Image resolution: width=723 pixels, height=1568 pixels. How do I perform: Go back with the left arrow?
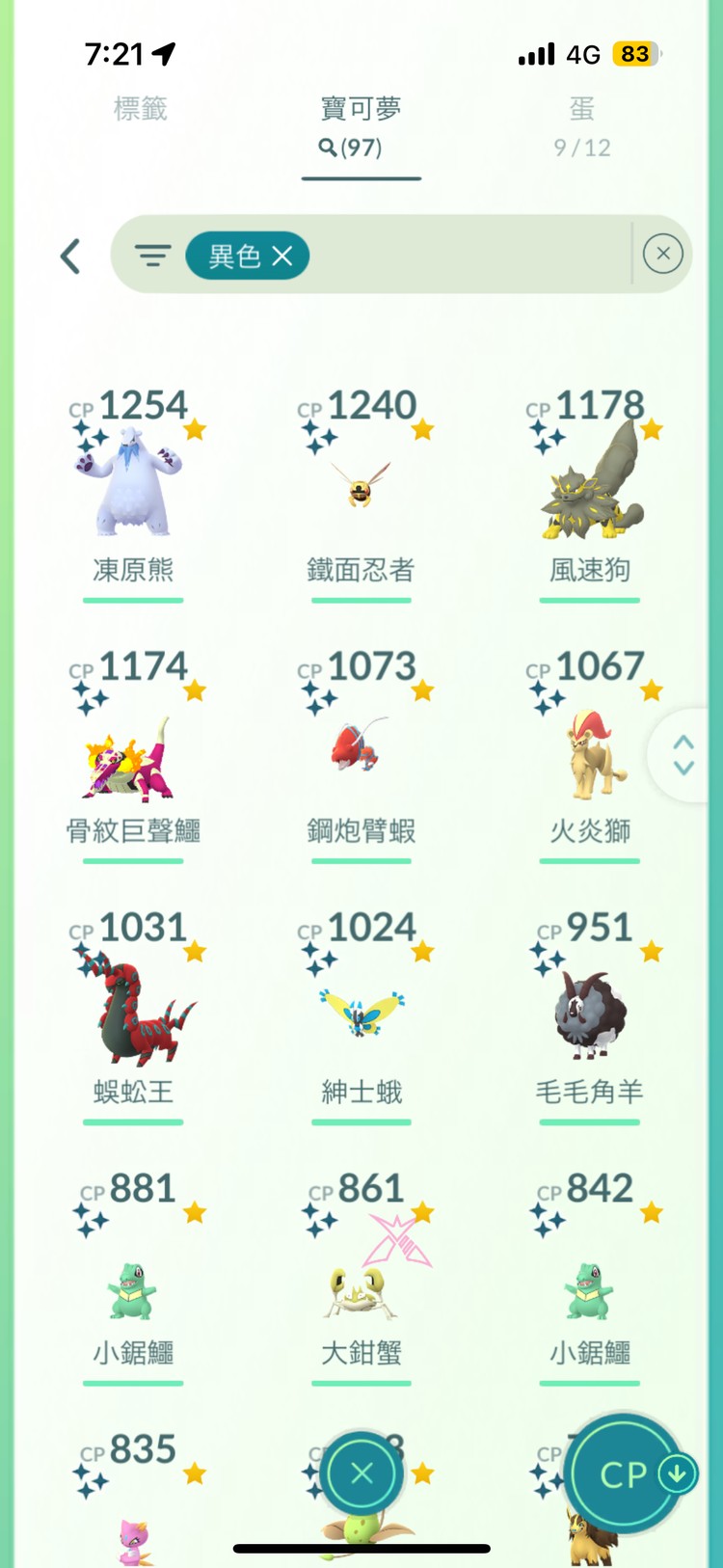pyautogui.click(x=70, y=257)
